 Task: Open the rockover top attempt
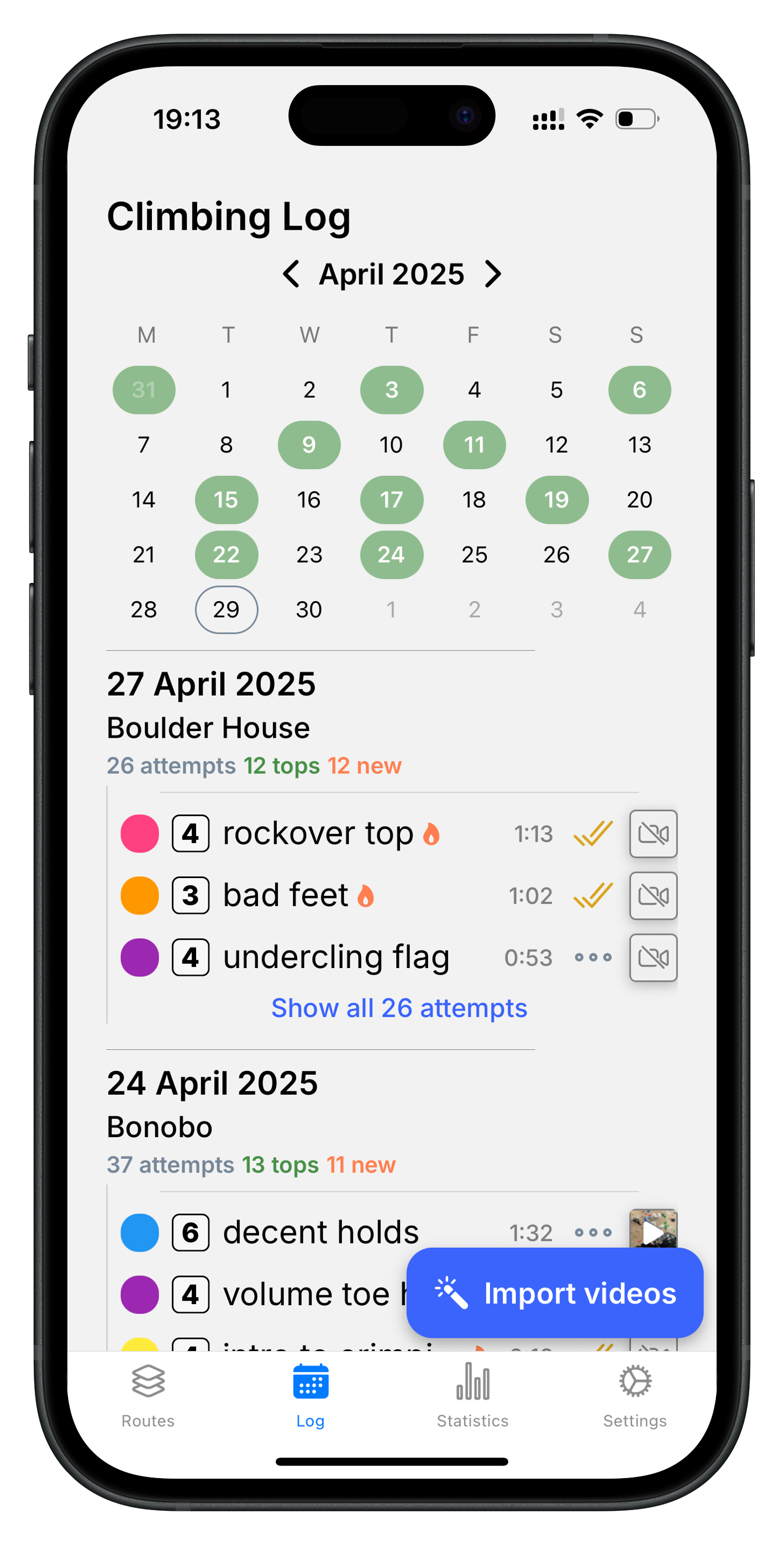[x=317, y=834]
